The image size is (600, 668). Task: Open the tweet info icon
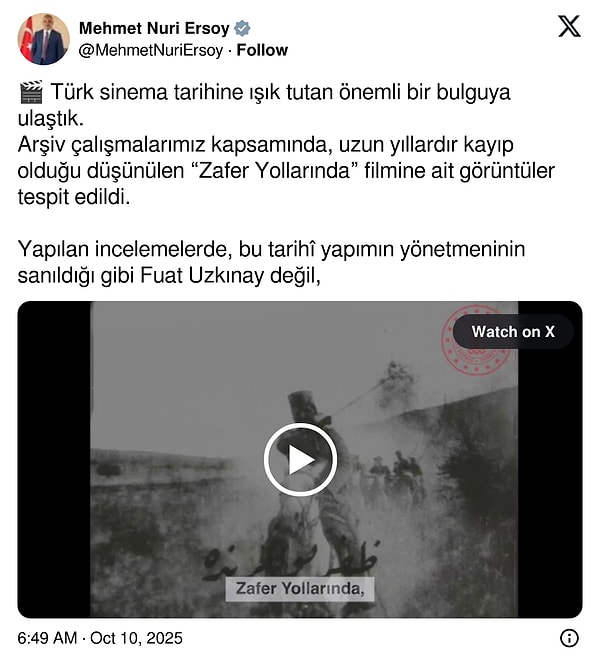[569, 638]
